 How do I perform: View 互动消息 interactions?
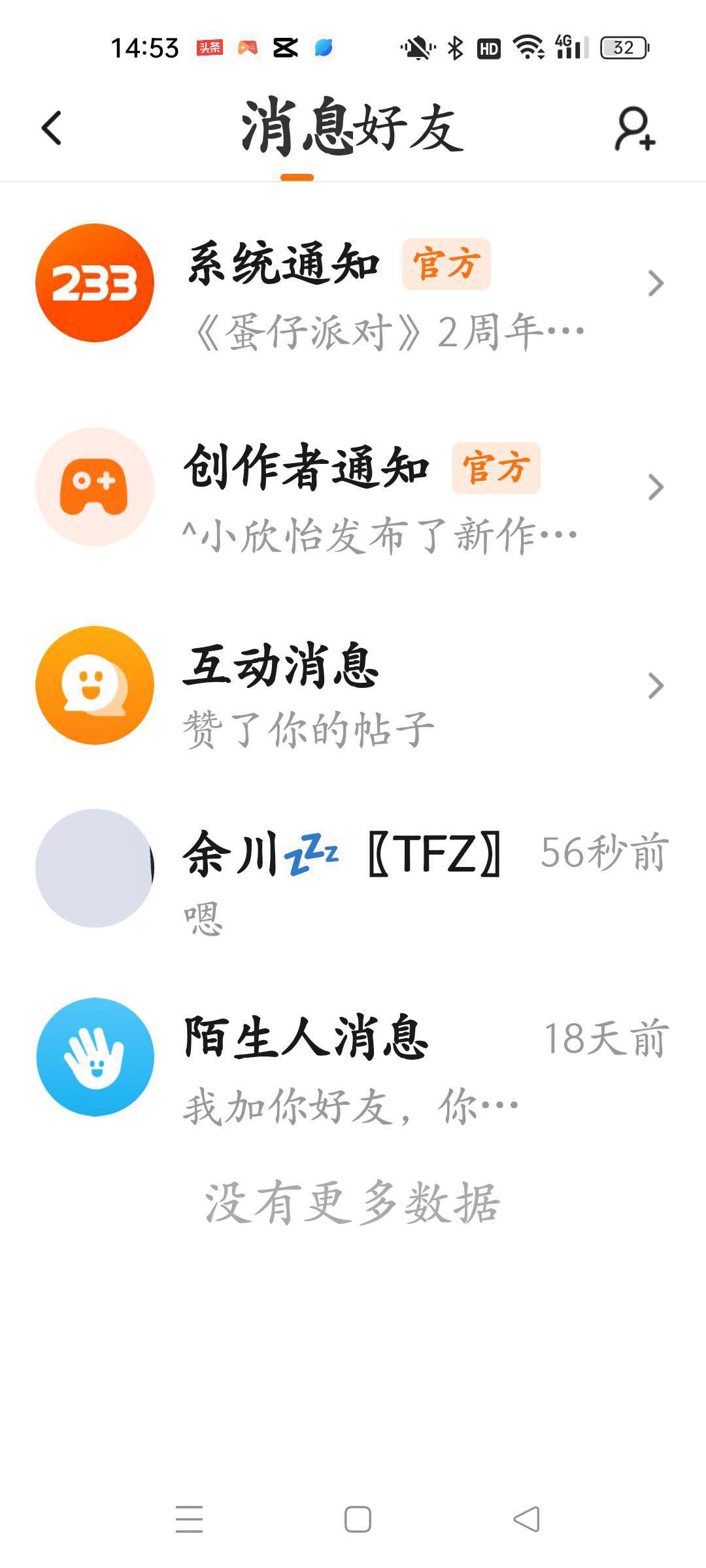(x=353, y=686)
